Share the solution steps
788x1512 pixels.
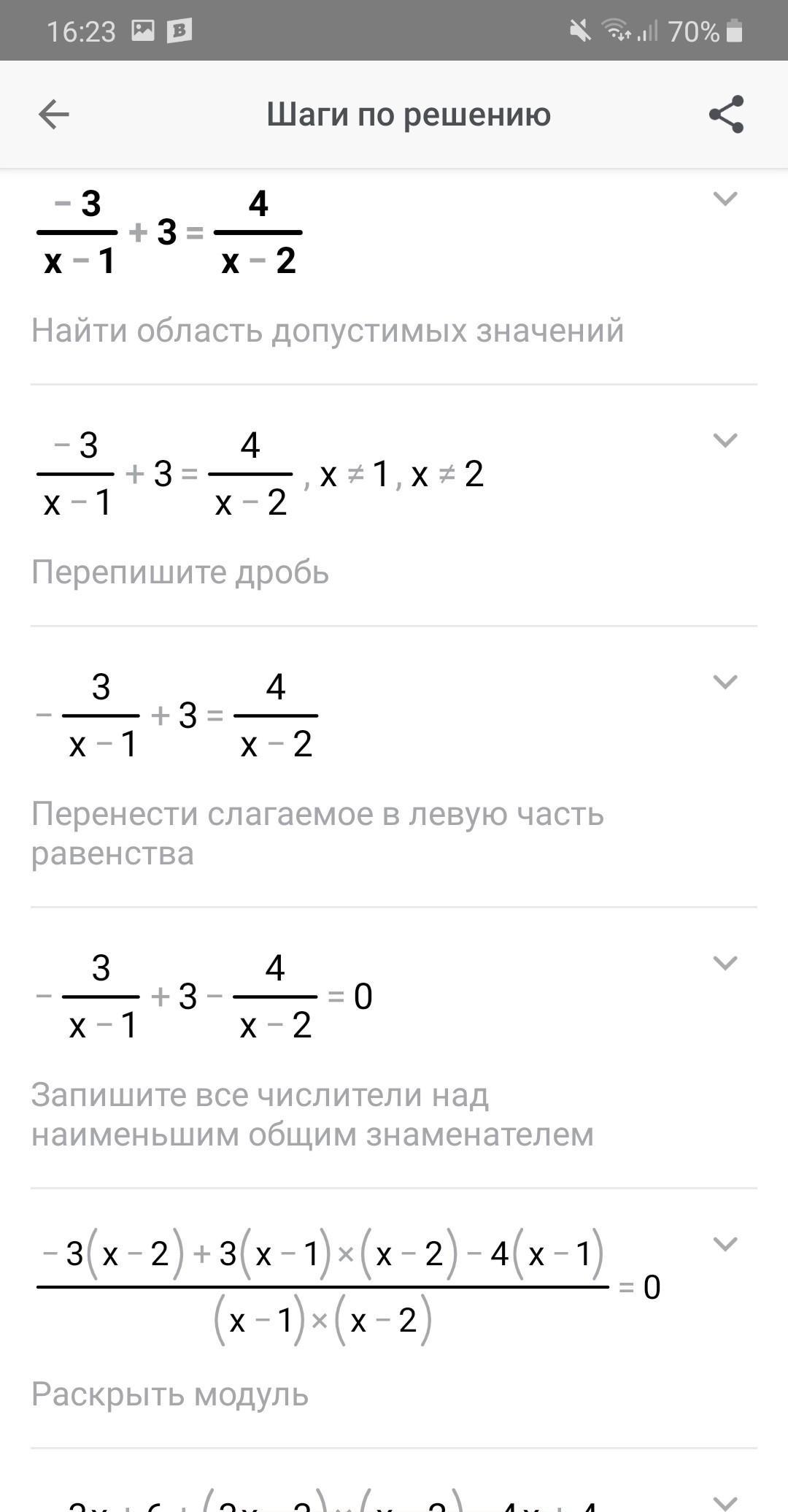[x=726, y=115]
